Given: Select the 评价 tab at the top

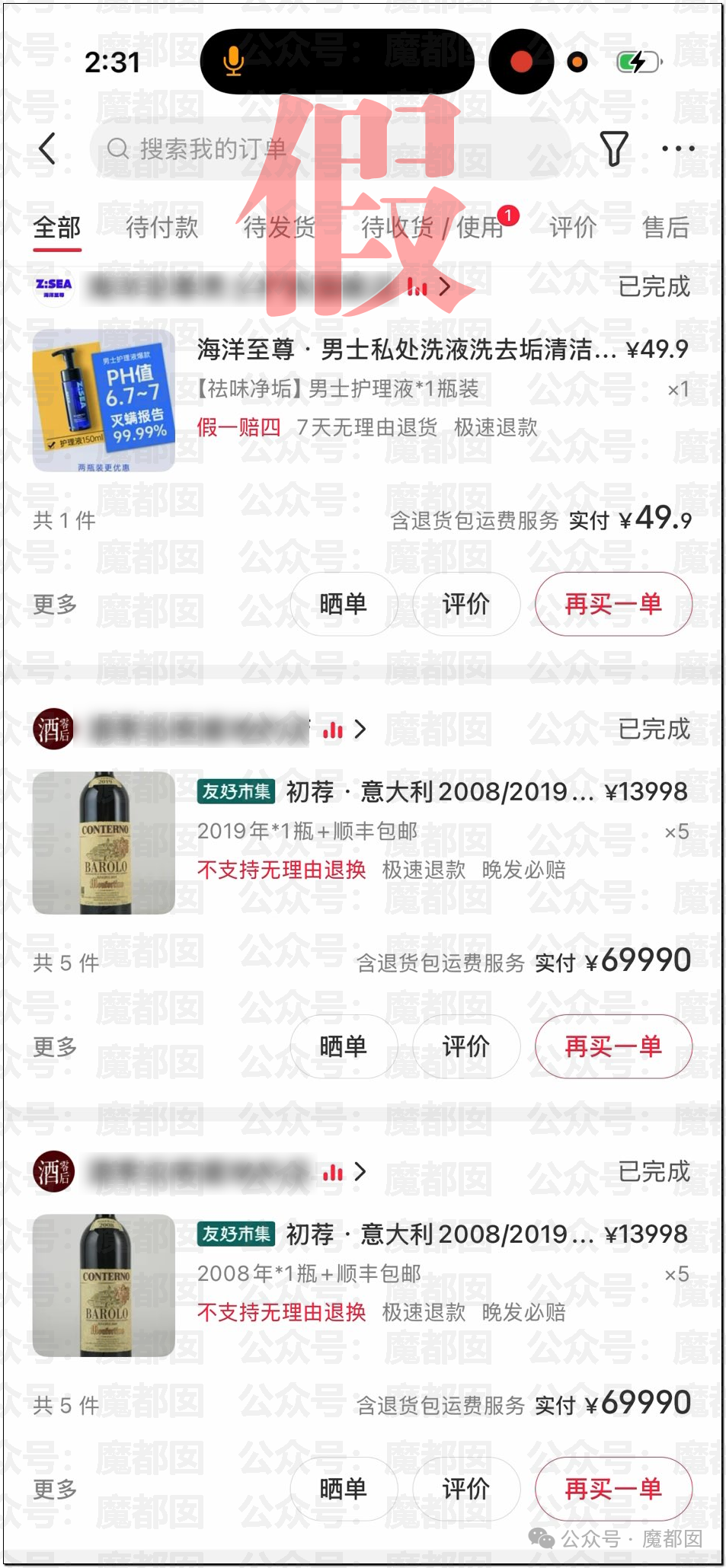Looking at the screenshot, I should pyautogui.click(x=572, y=227).
